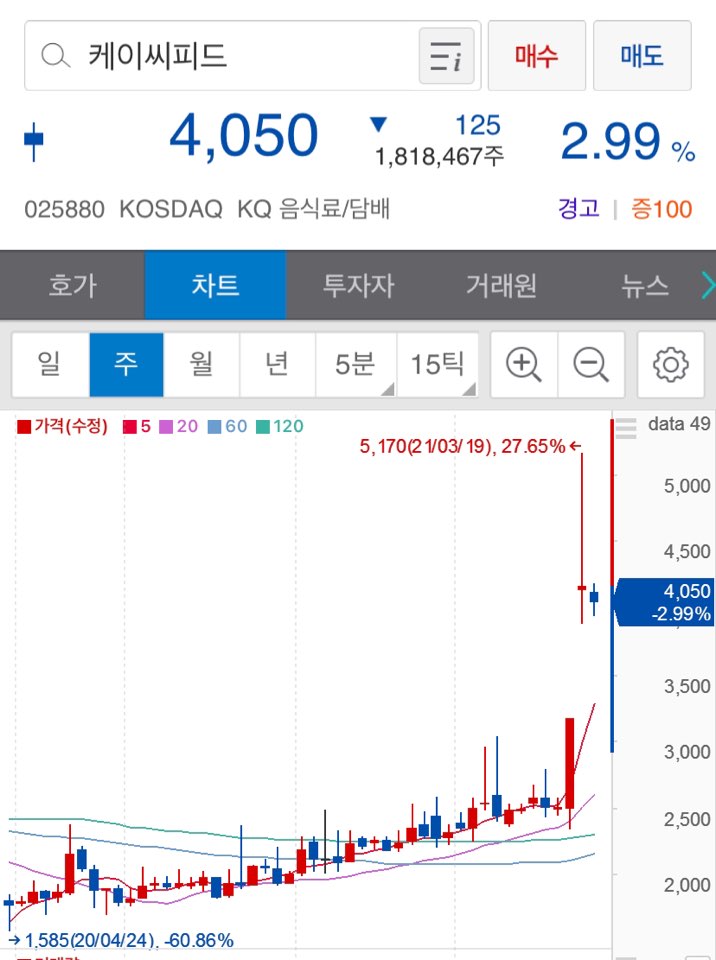The image size is (716, 960).
Task: Switch chart to 월 monthly period
Action: pos(202,365)
